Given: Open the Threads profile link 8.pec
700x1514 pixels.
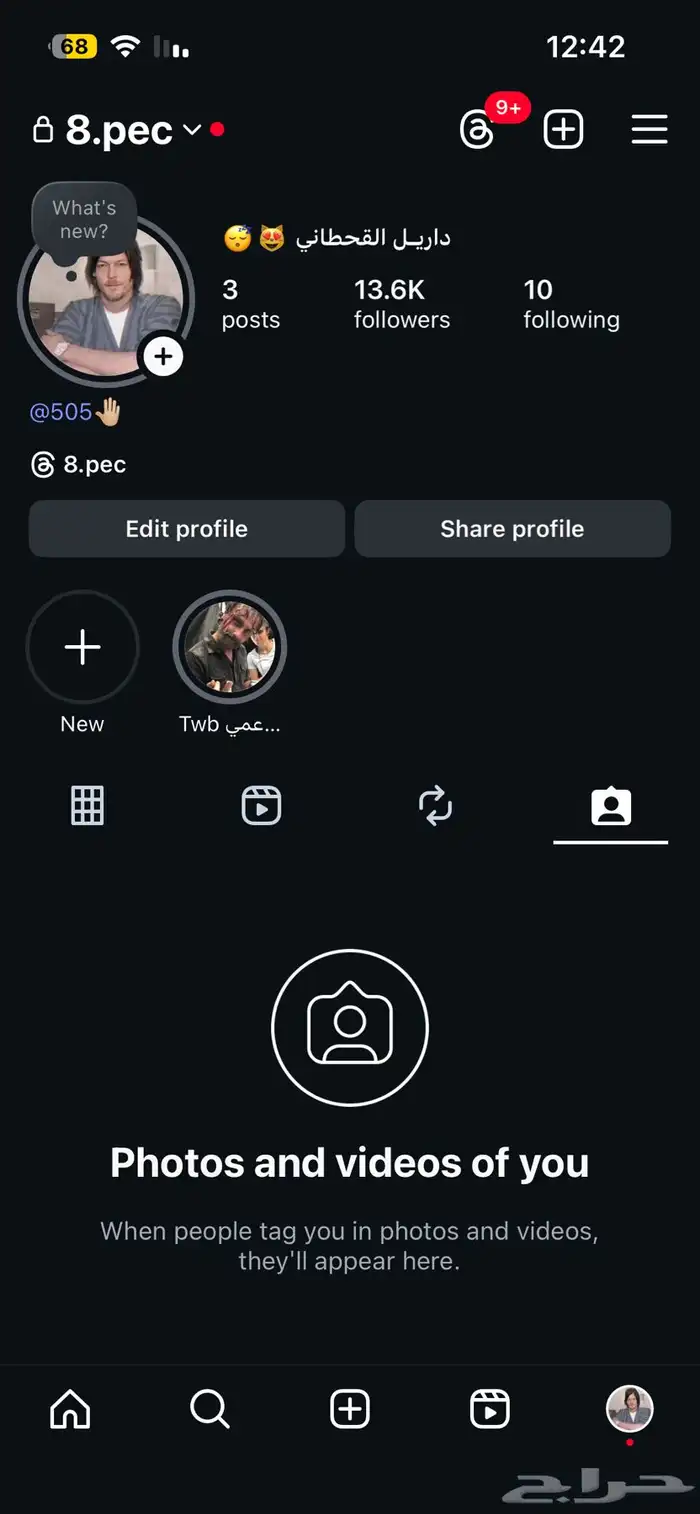Looking at the screenshot, I should pyautogui.click(x=79, y=465).
